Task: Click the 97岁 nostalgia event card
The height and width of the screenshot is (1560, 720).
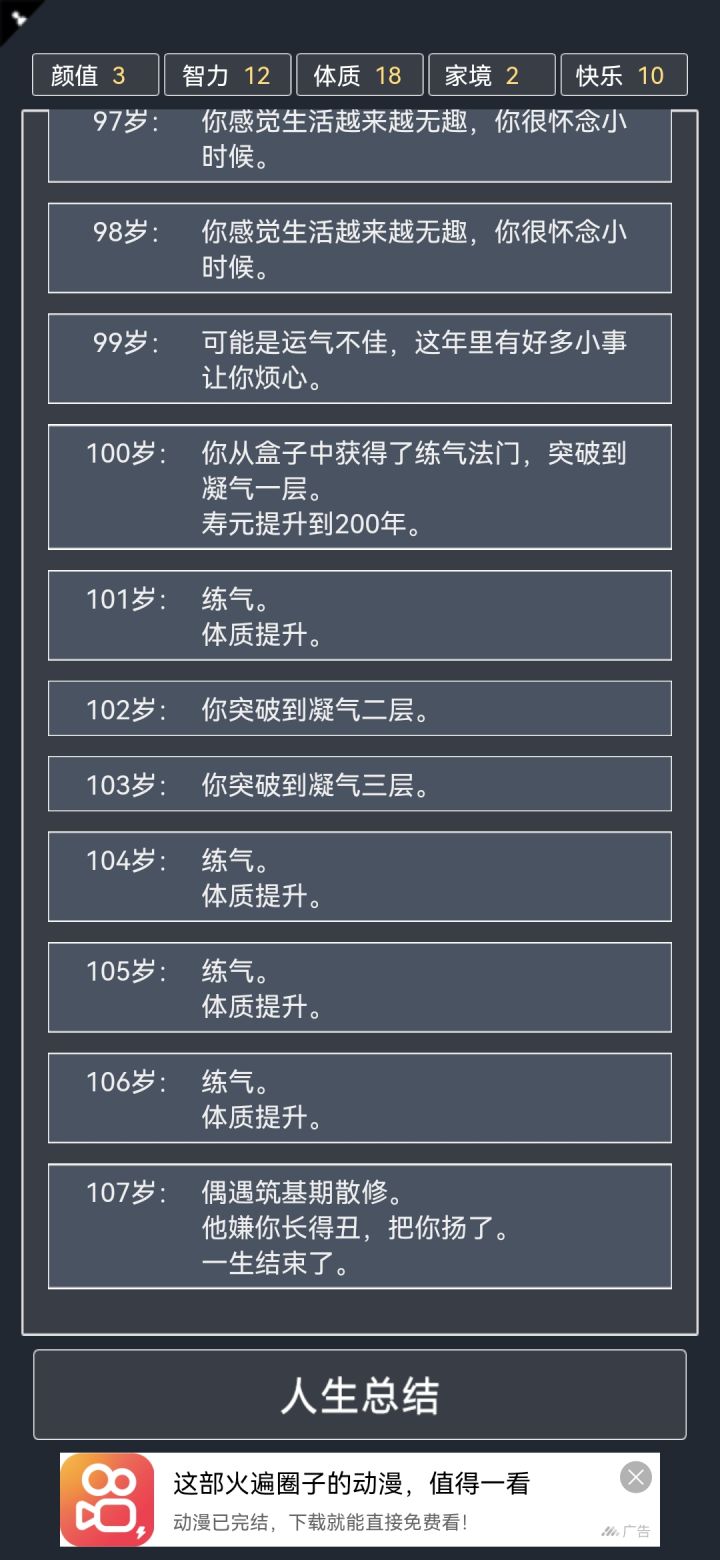Action: pos(359,145)
